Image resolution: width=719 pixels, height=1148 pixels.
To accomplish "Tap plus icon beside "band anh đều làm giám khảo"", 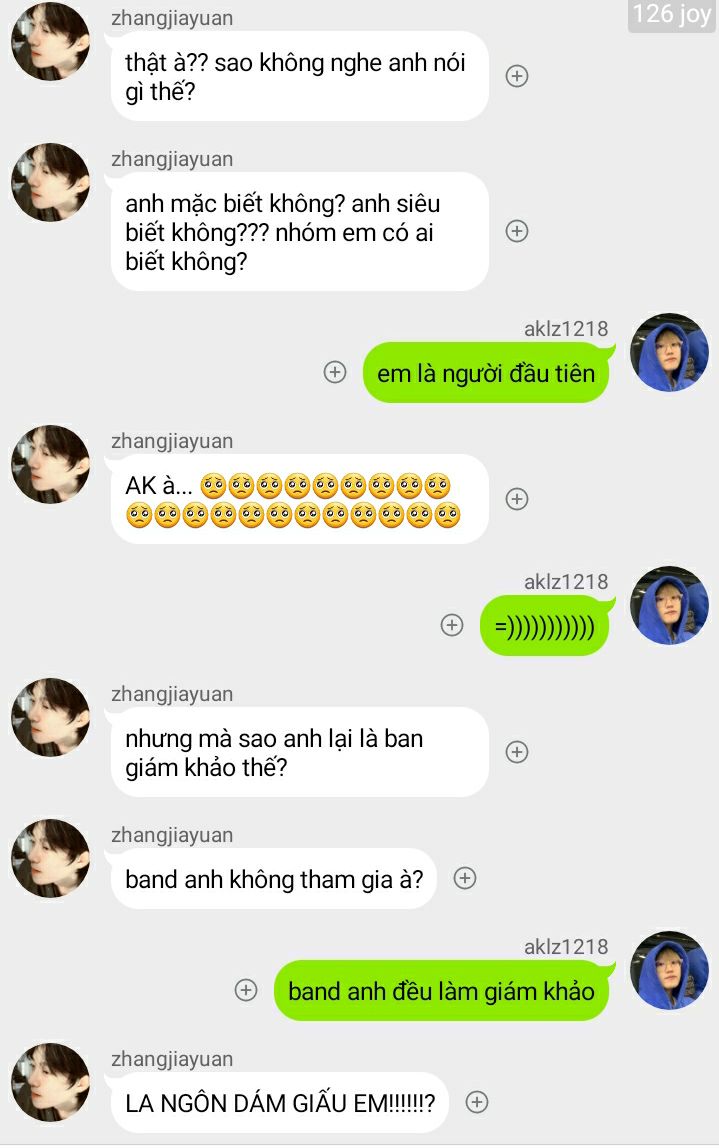I will pos(246,990).
